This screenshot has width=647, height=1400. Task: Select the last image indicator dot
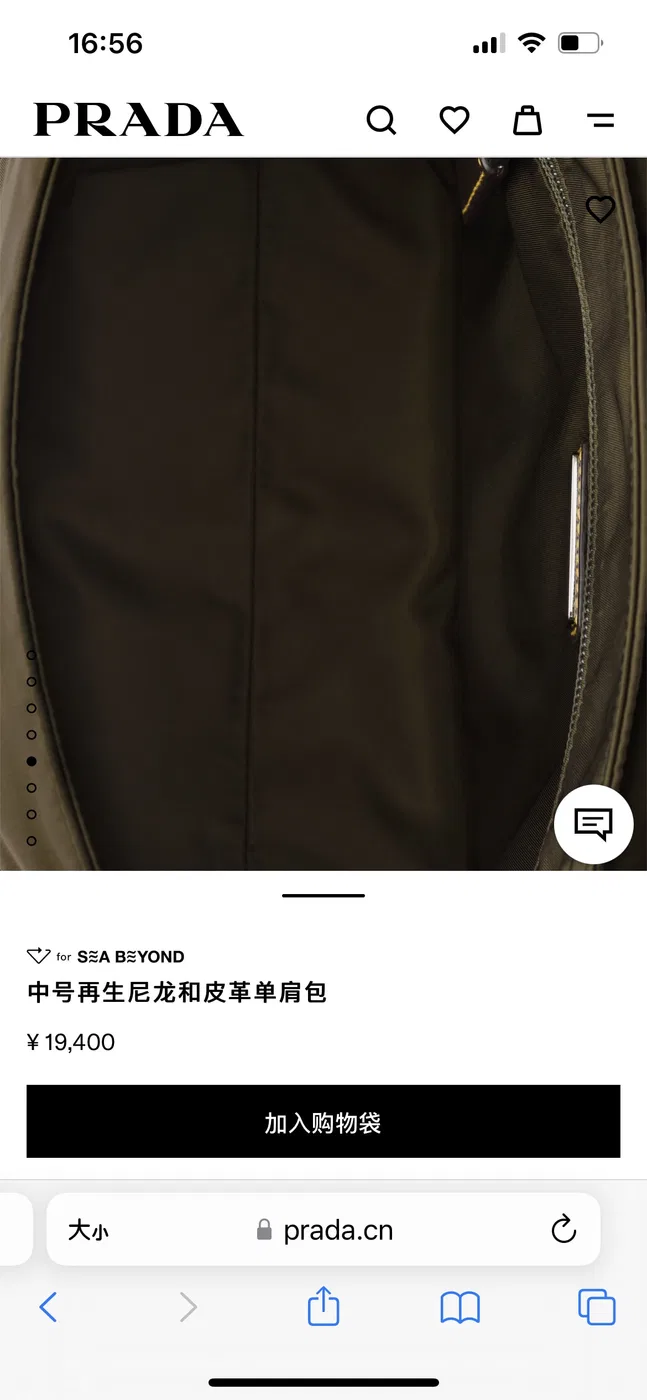coord(31,841)
